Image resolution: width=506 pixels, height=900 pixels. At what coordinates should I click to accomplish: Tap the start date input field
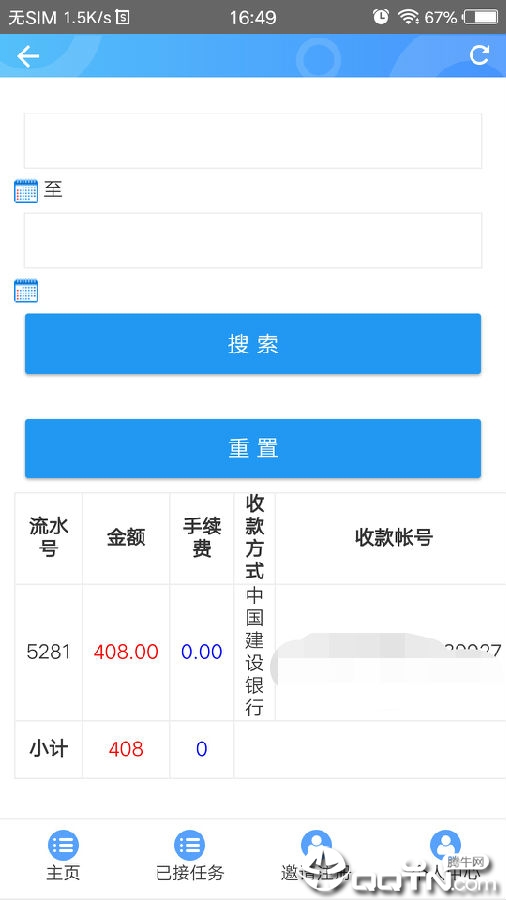tap(252, 141)
